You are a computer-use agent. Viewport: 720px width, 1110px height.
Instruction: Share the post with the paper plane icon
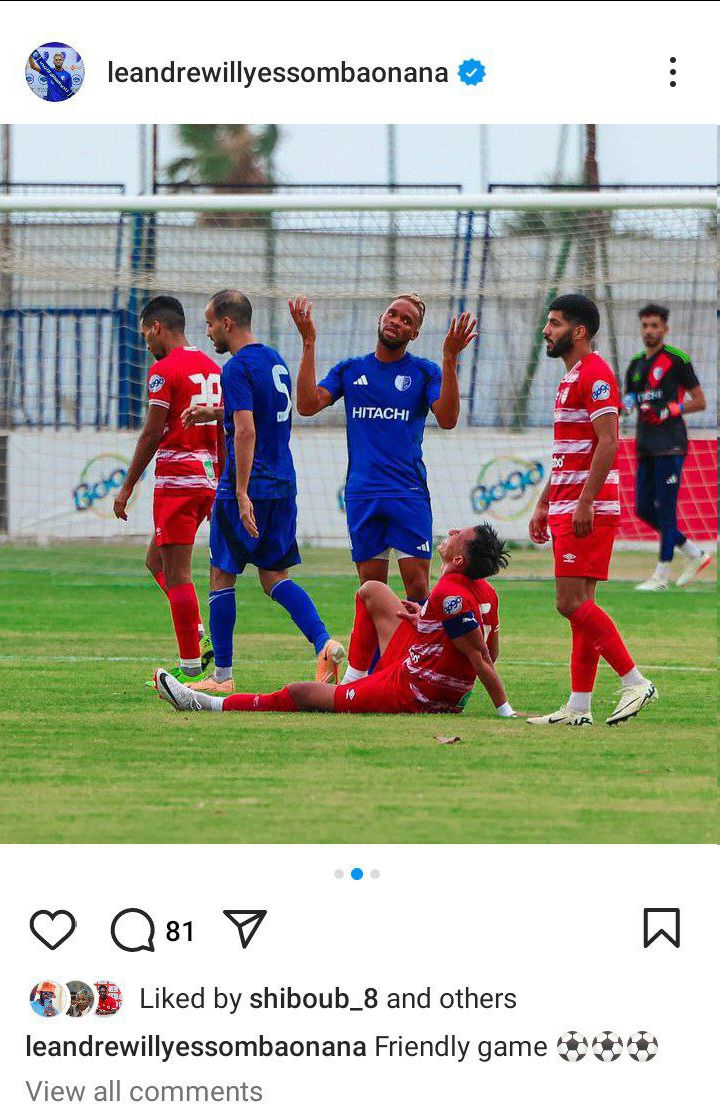[x=245, y=929]
